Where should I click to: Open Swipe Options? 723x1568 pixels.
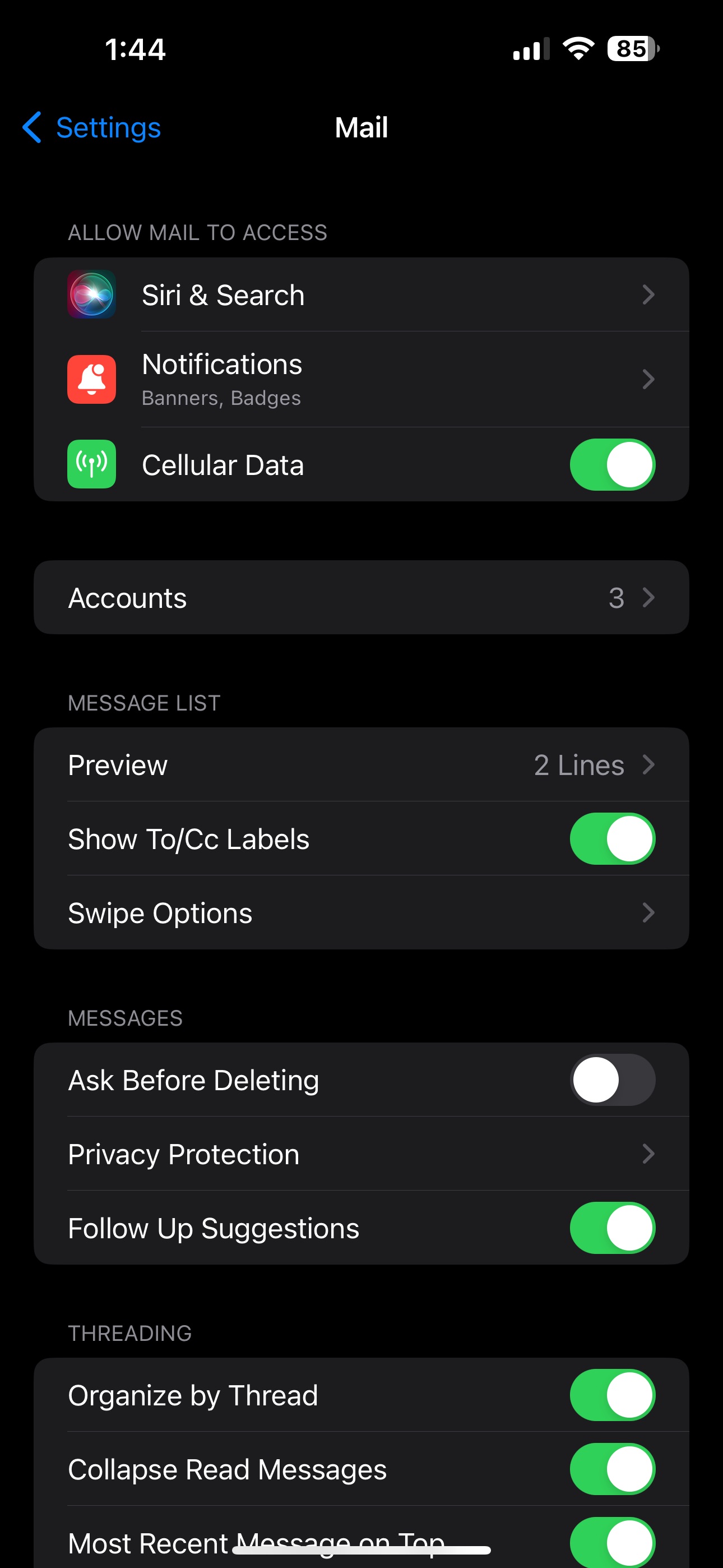click(361, 913)
